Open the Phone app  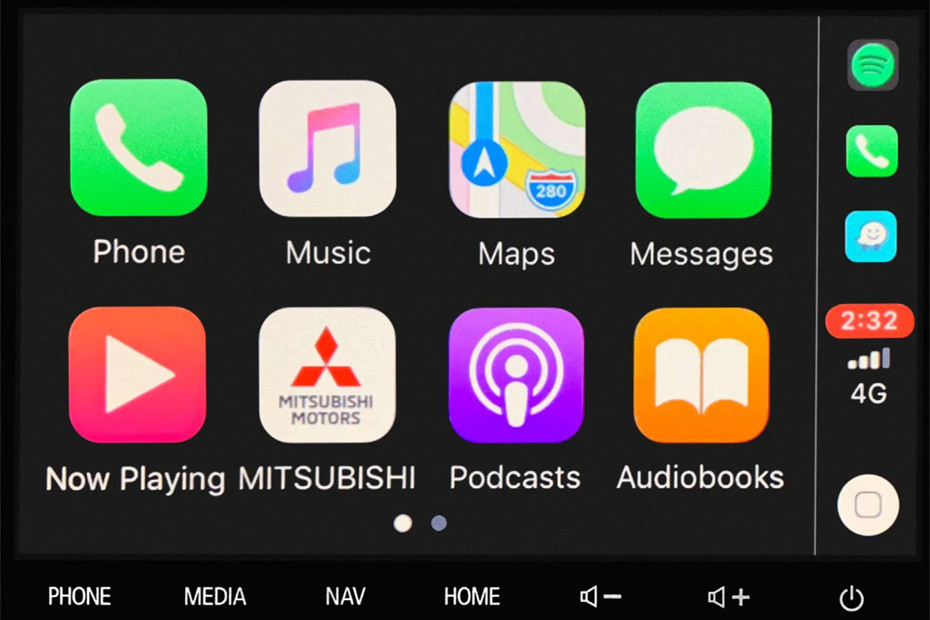(x=138, y=148)
